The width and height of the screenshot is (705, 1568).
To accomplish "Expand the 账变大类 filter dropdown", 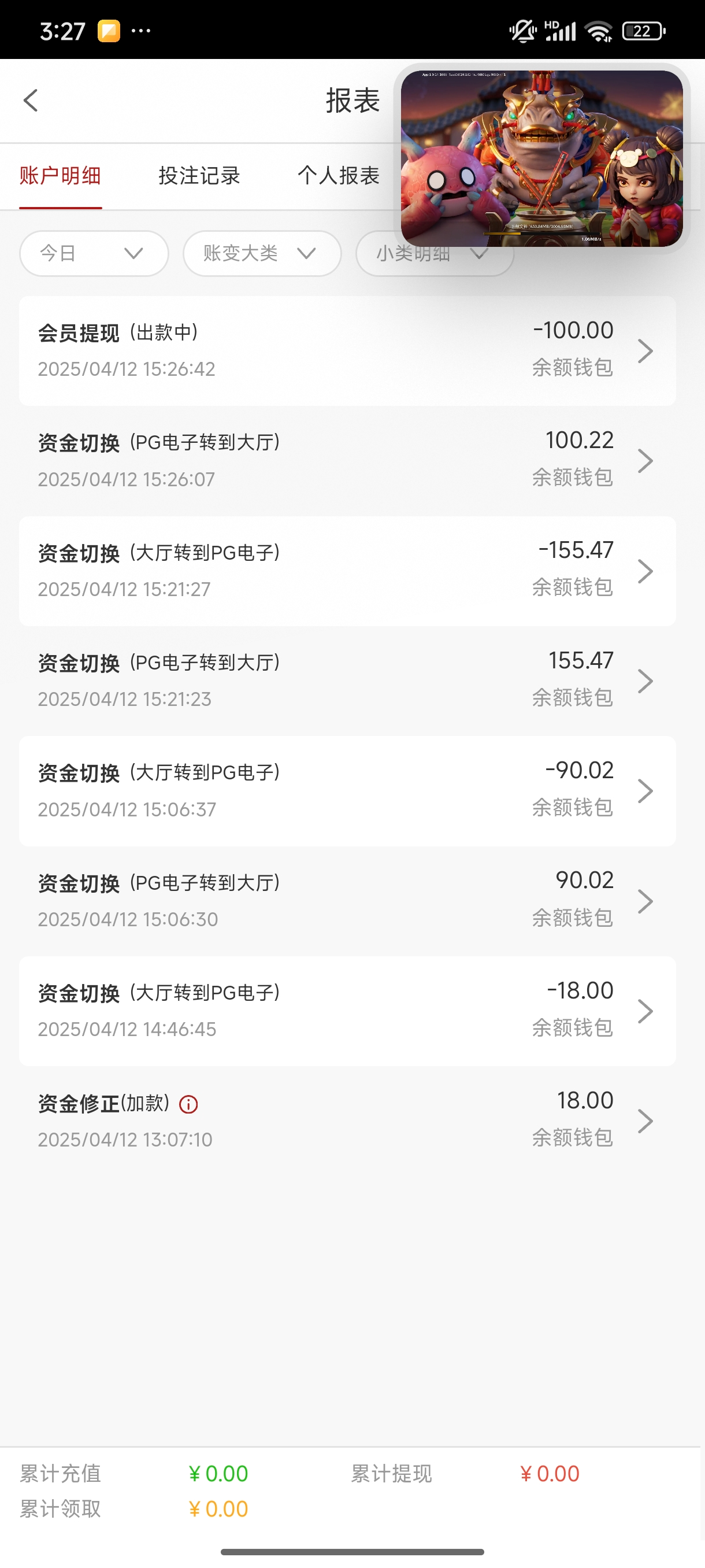I will [262, 253].
